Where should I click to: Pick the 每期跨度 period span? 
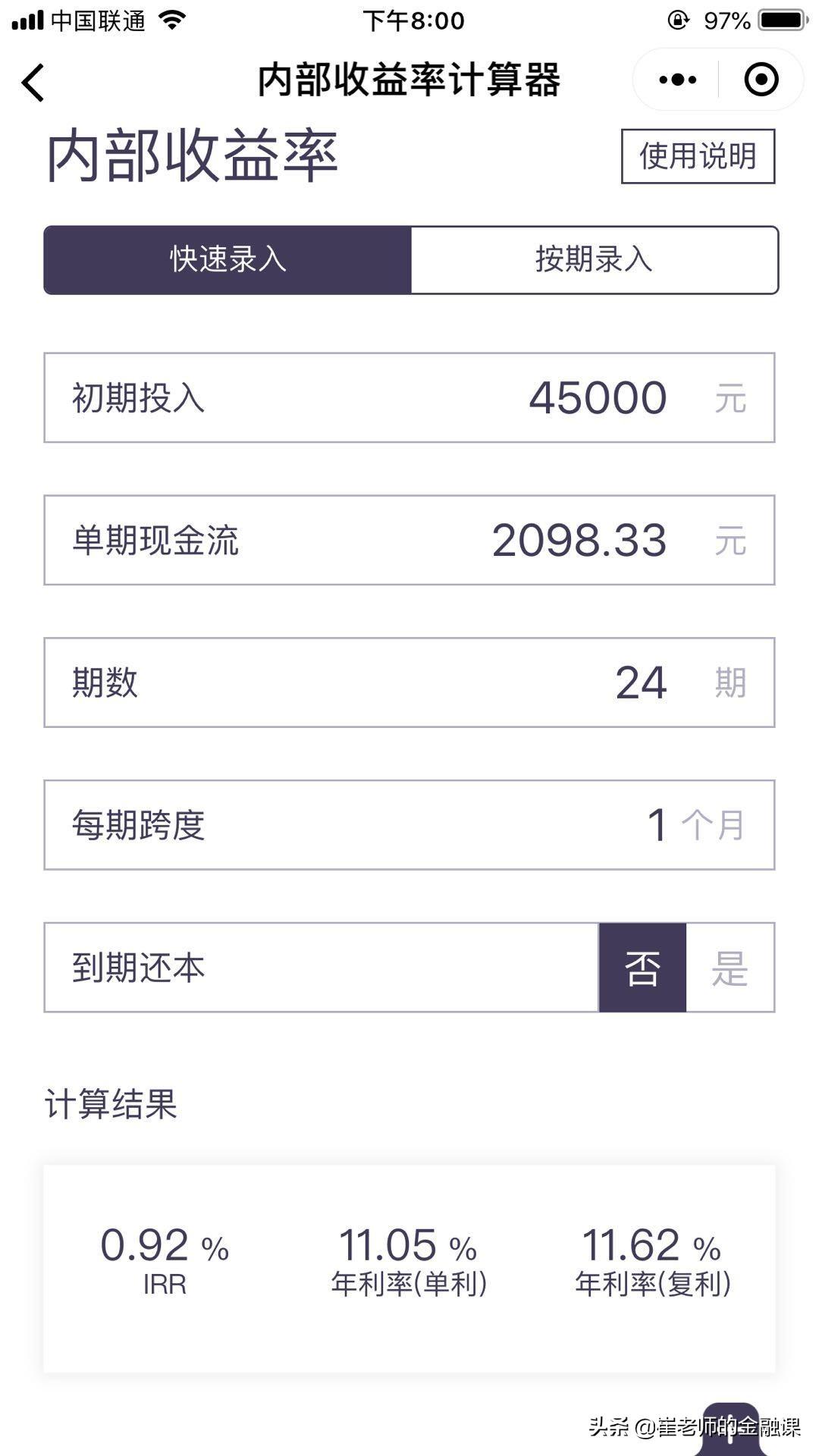coord(409,825)
